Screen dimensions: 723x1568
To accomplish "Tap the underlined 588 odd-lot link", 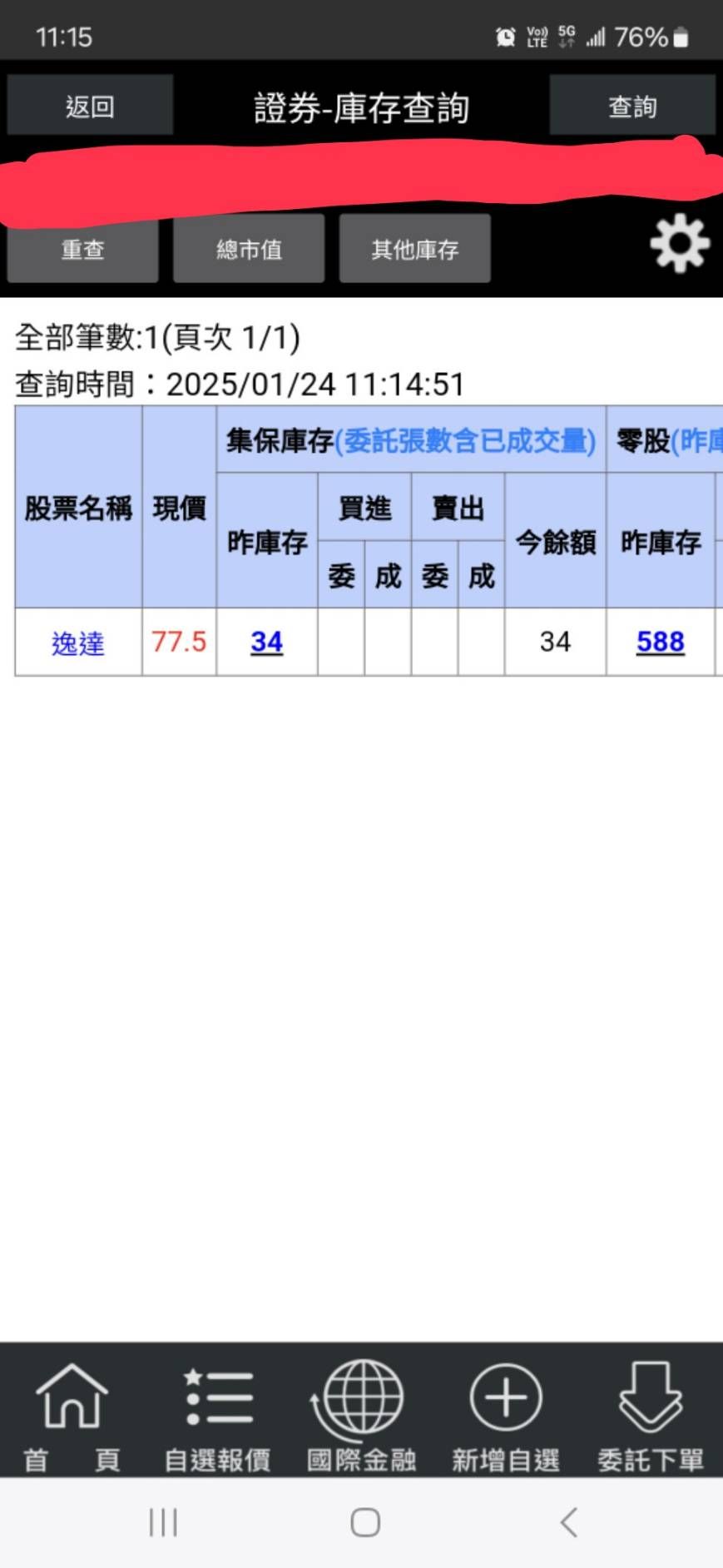I will pos(660,642).
